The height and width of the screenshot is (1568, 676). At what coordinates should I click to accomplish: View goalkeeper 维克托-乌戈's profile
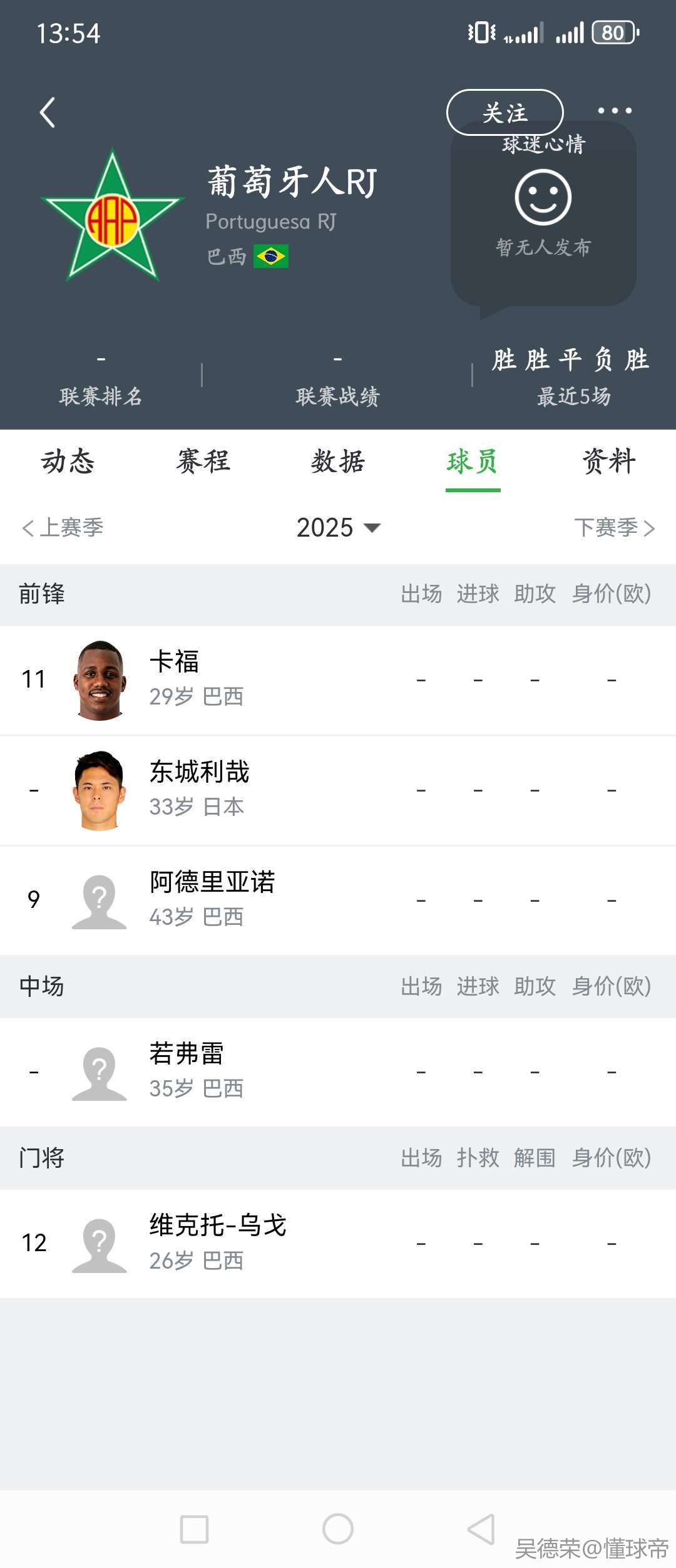(217, 1243)
